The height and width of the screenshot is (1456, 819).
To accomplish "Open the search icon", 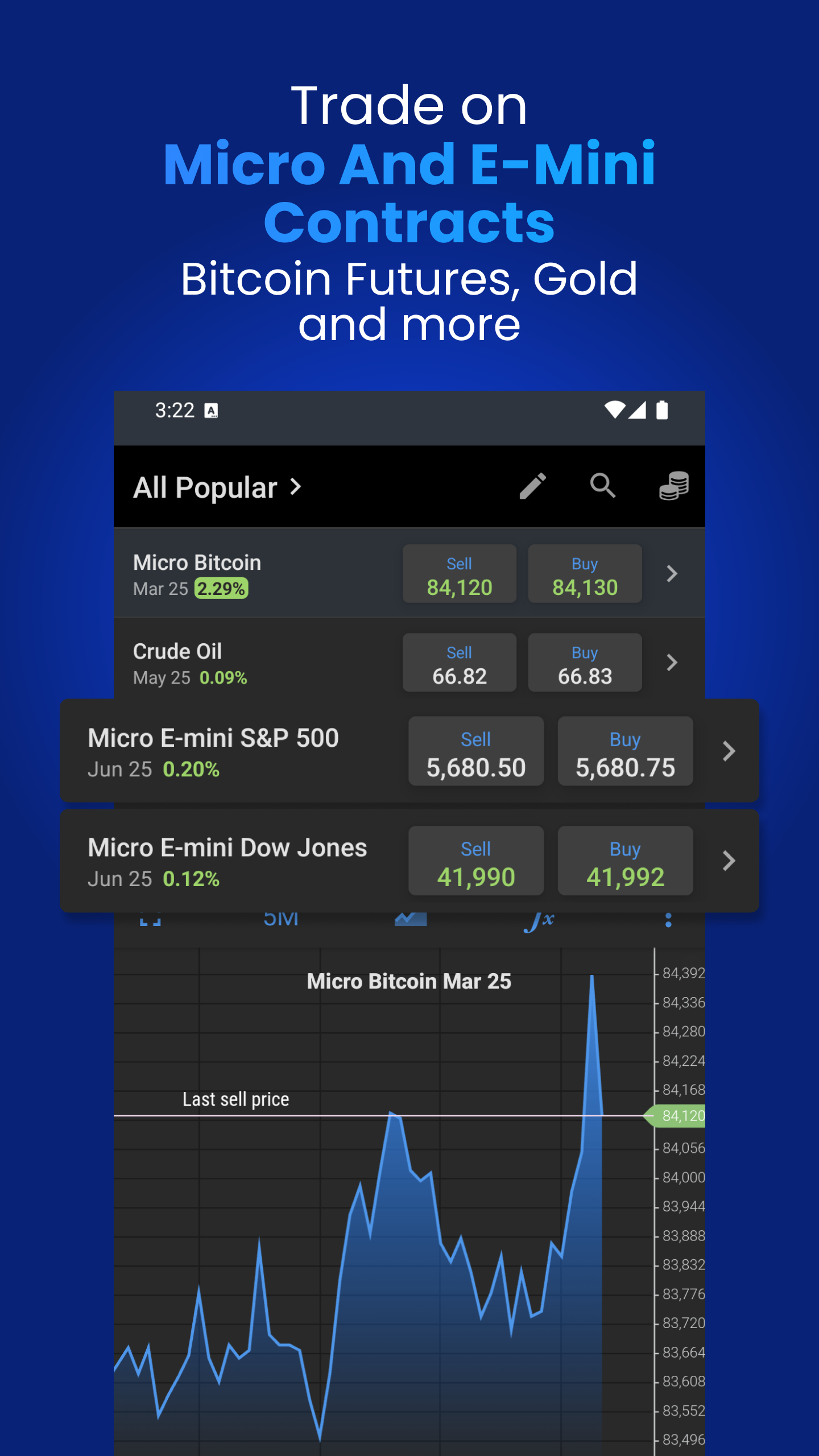I will click(x=603, y=486).
